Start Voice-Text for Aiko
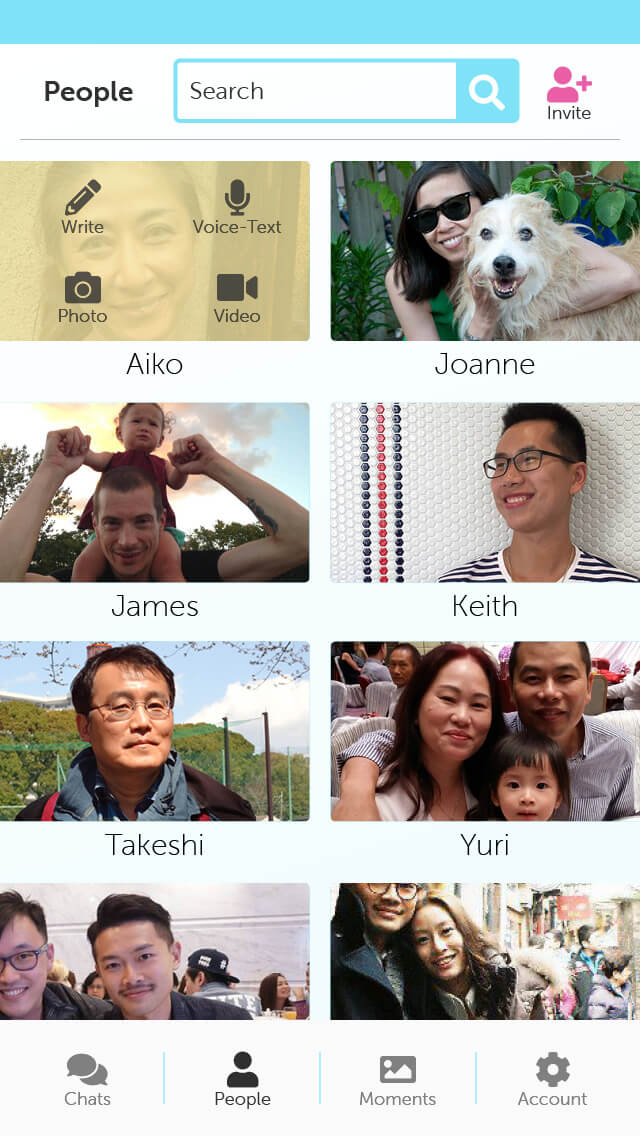Image resolution: width=640 pixels, height=1136 pixels. (237, 208)
